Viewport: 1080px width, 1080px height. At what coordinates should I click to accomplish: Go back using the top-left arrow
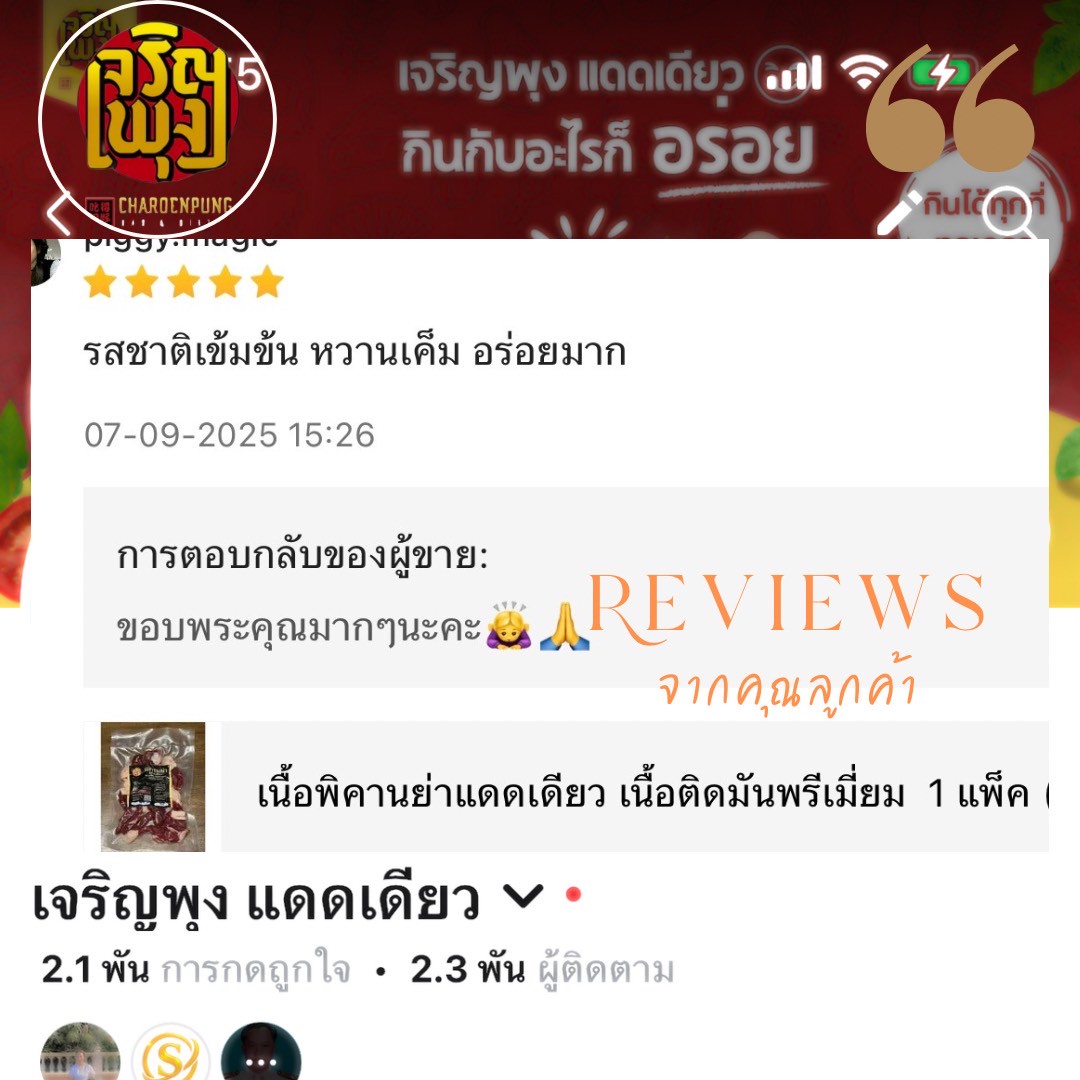point(58,213)
